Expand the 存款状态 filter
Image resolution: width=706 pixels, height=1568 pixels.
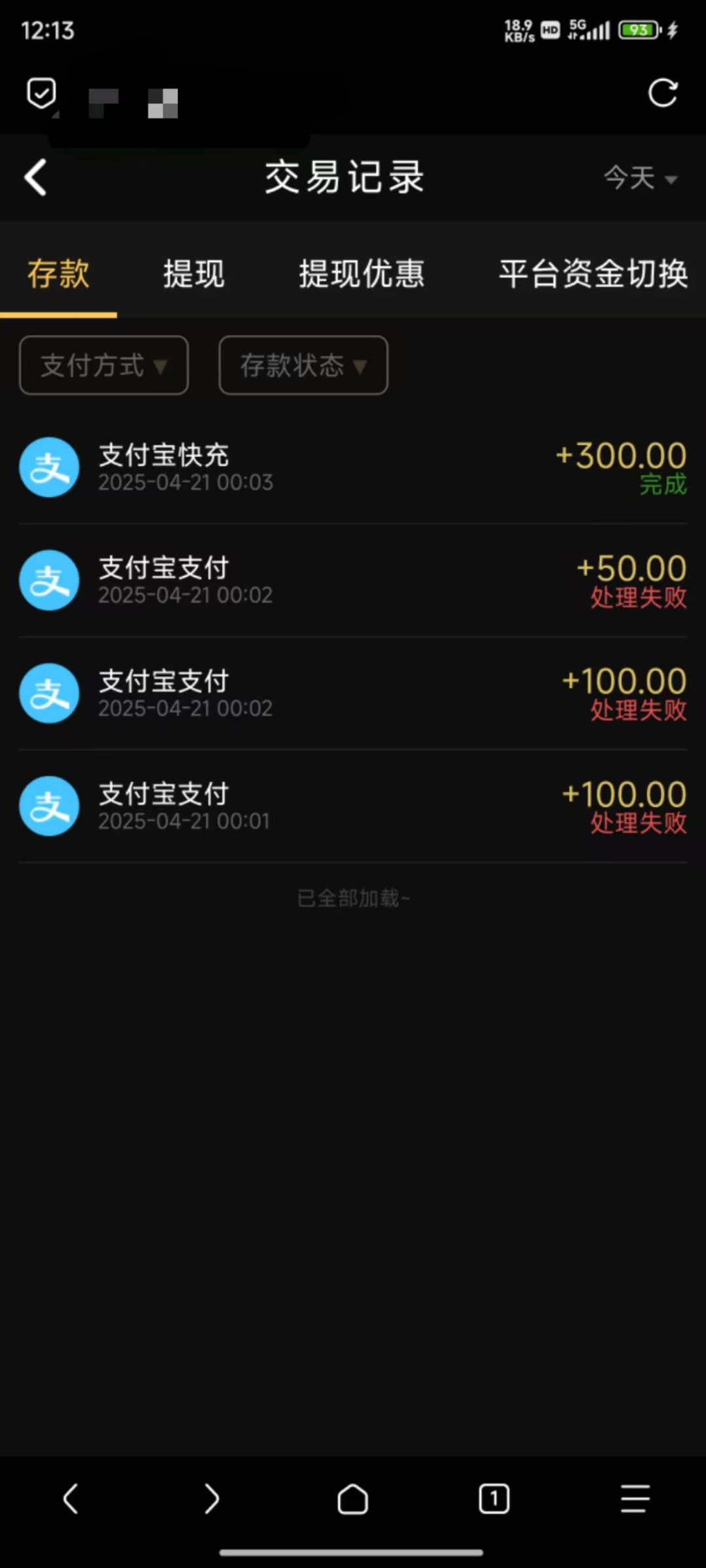(x=303, y=365)
